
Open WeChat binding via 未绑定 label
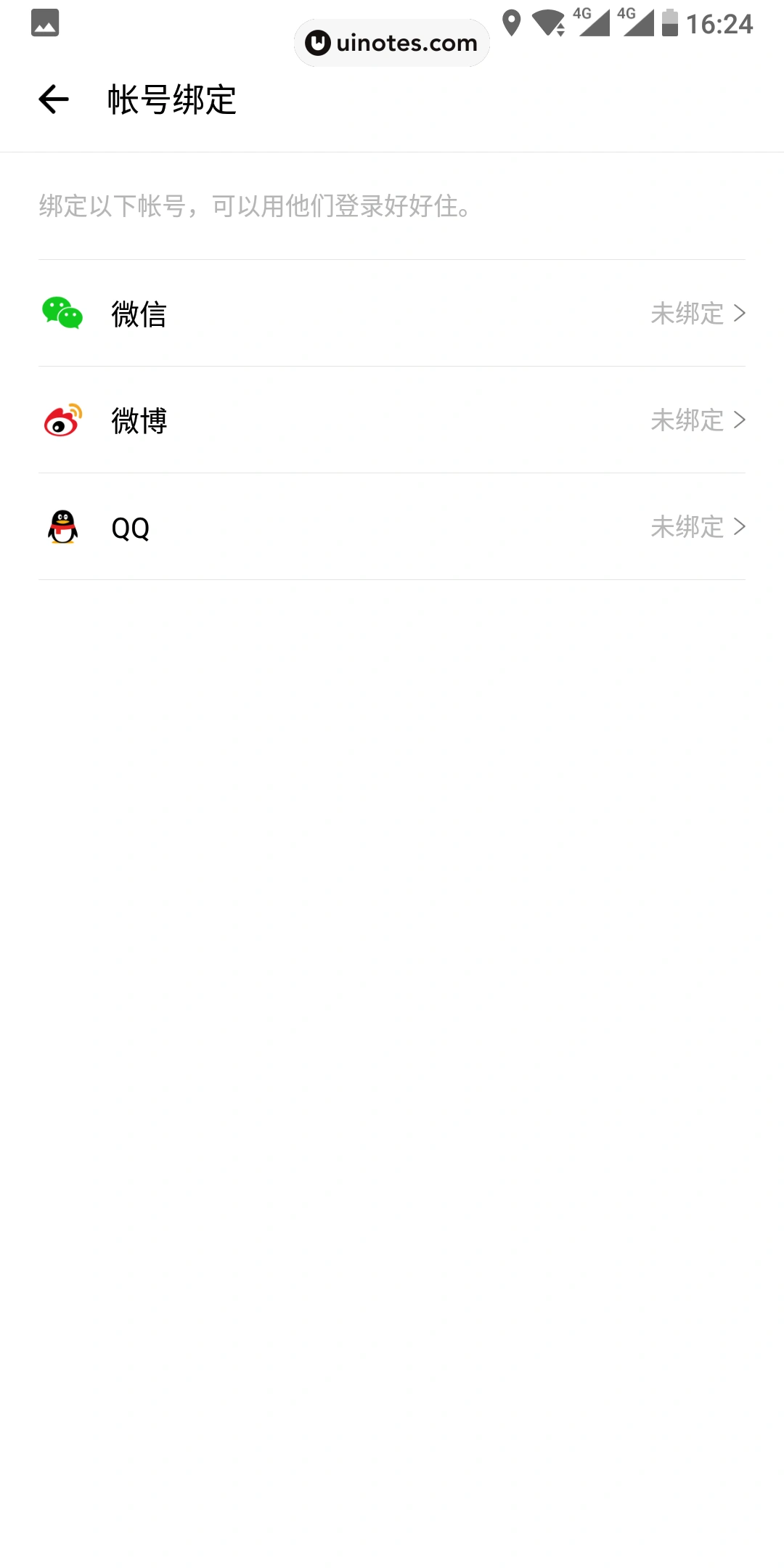point(687,314)
